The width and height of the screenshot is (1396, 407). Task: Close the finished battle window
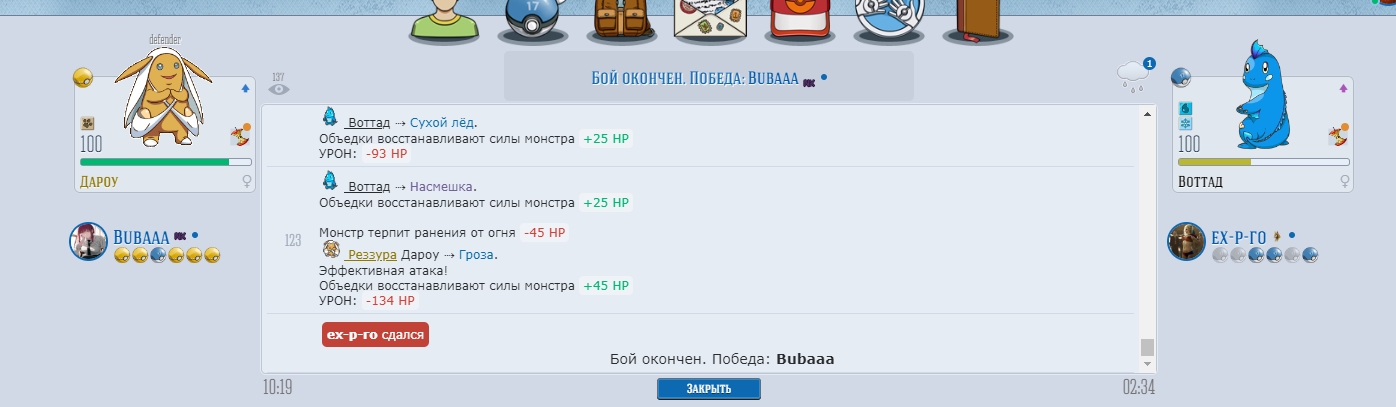708,389
